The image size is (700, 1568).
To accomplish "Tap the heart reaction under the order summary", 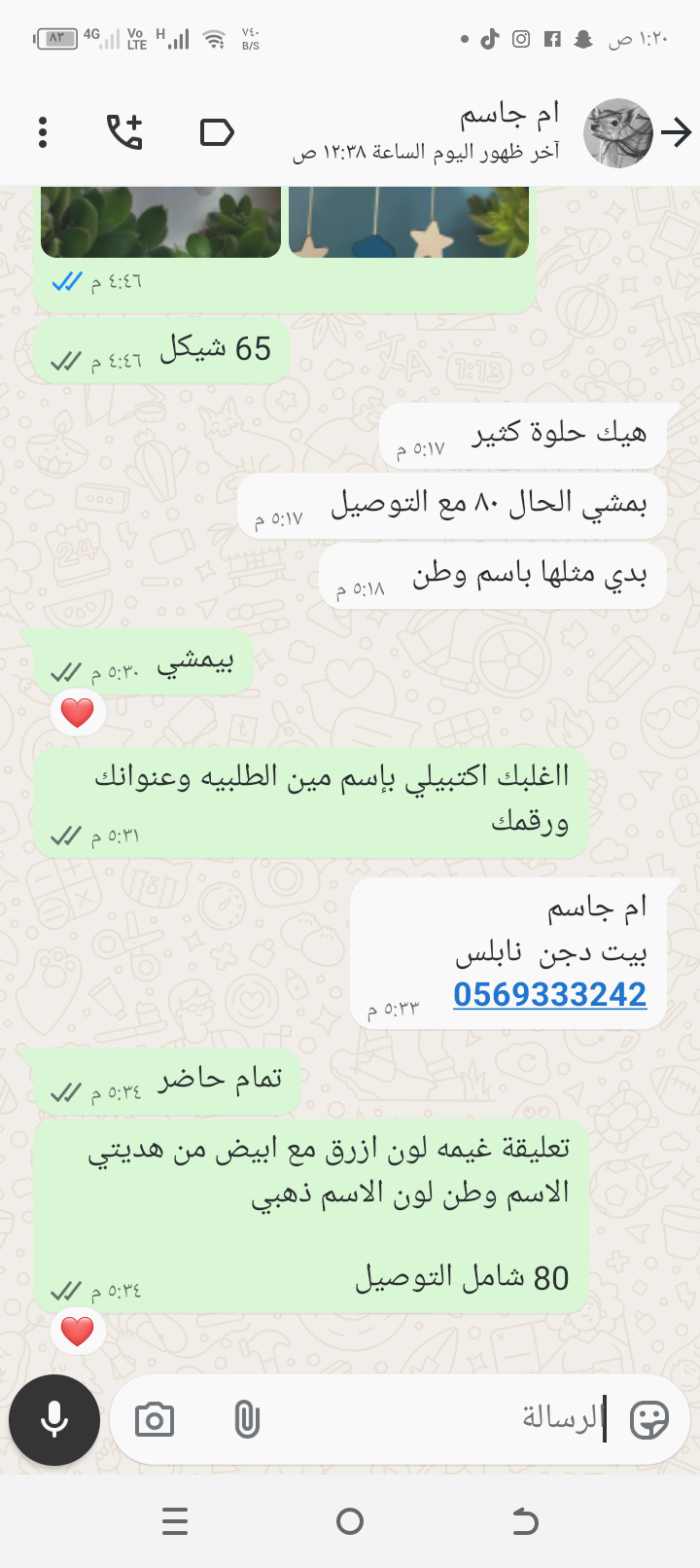I will (x=77, y=1331).
